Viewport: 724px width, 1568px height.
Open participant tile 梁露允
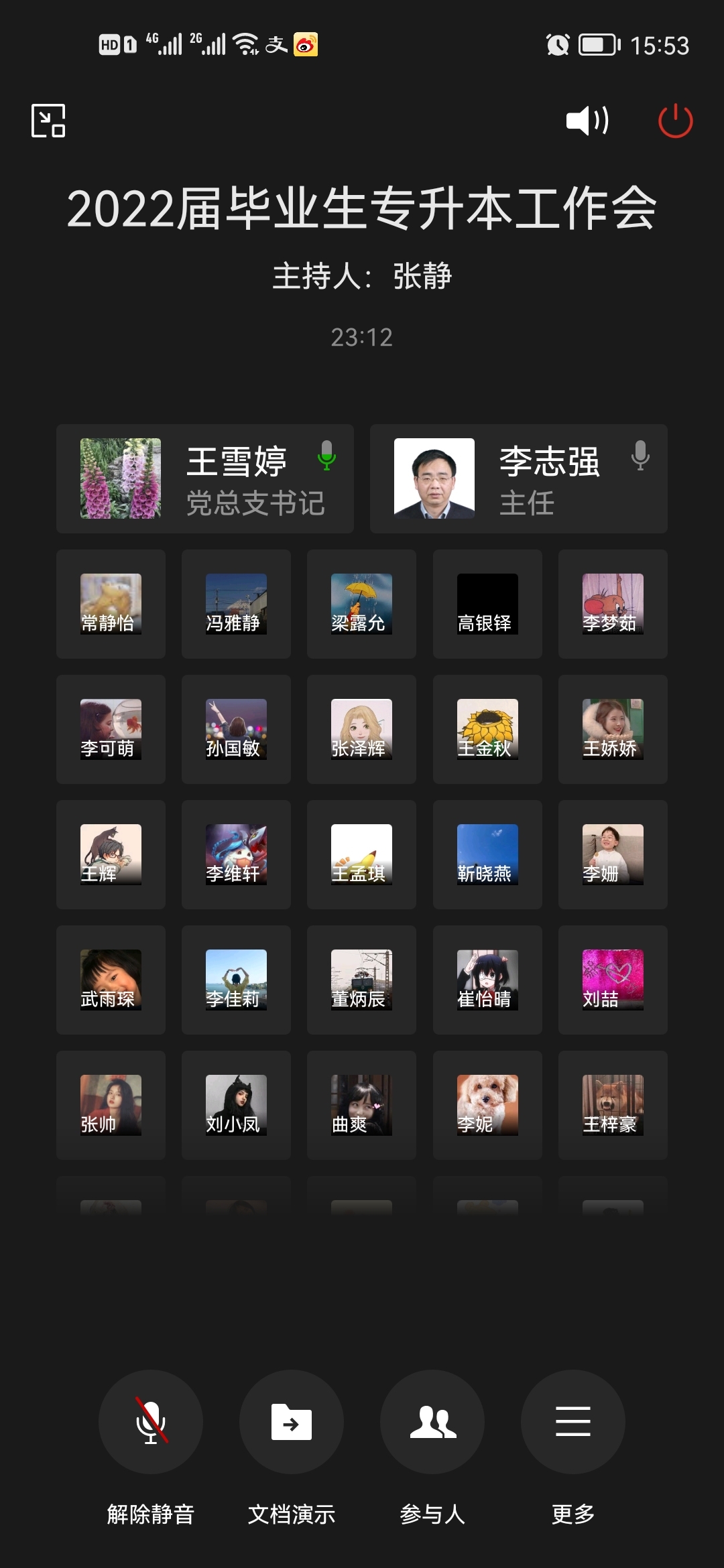(x=361, y=604)
